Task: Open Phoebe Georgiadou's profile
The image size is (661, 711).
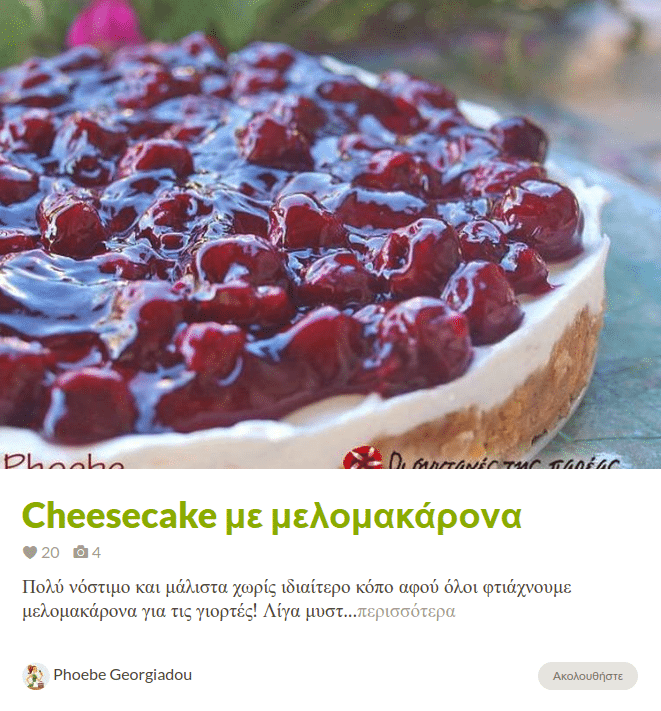Action: (x=122, y=675)
